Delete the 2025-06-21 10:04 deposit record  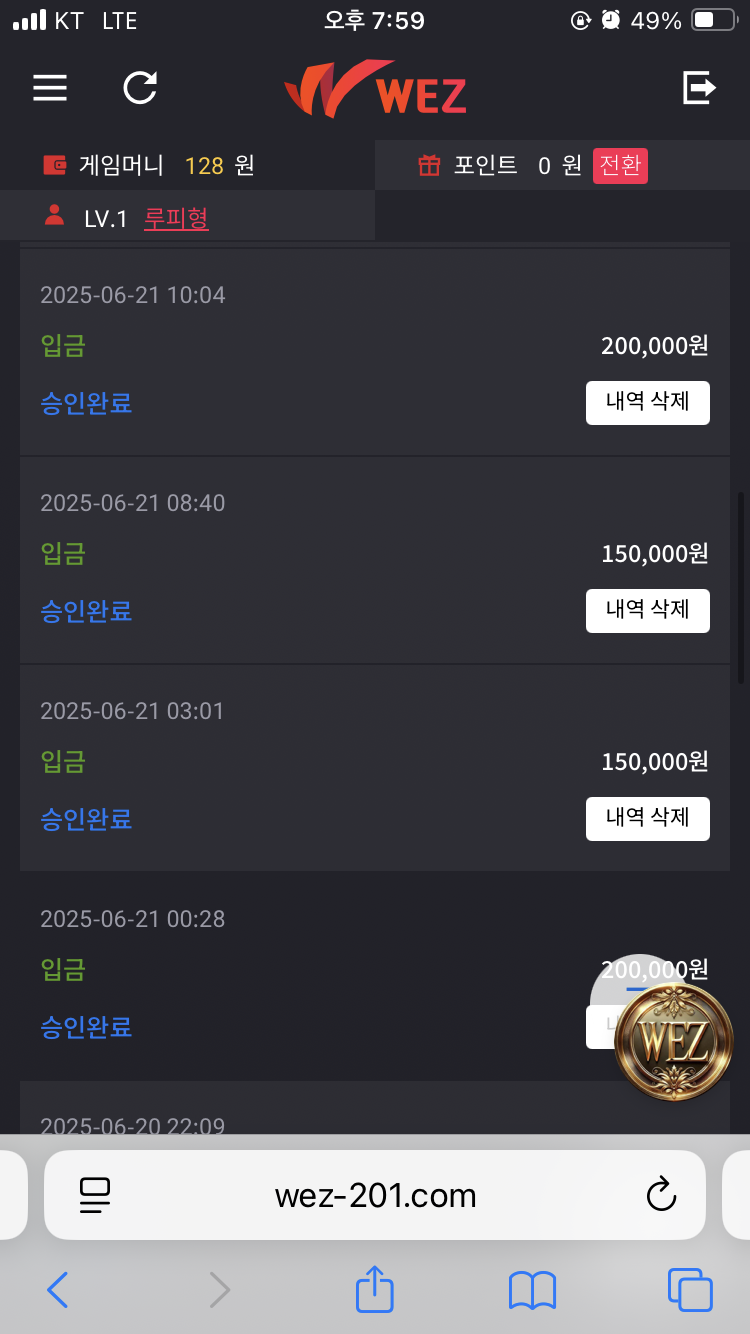coord(648,402)
